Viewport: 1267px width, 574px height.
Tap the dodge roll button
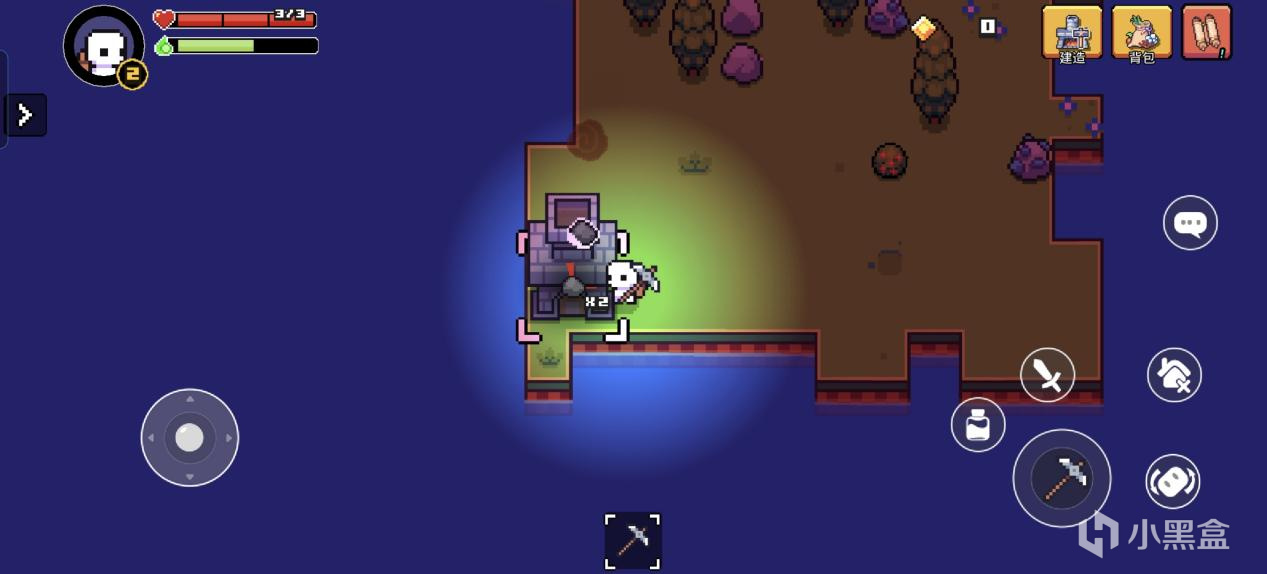1172,481
